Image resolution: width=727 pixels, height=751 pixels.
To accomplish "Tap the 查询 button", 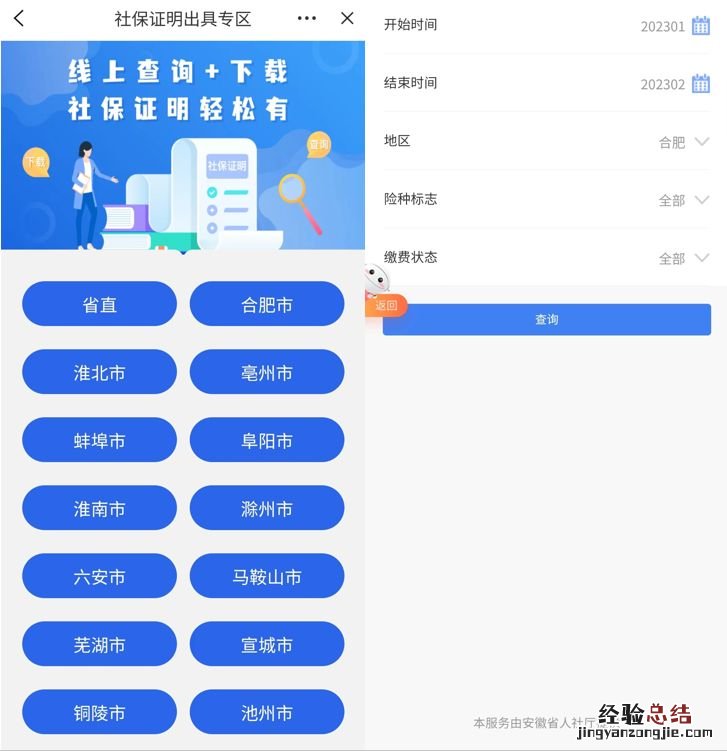I will (x=546, y=319).
